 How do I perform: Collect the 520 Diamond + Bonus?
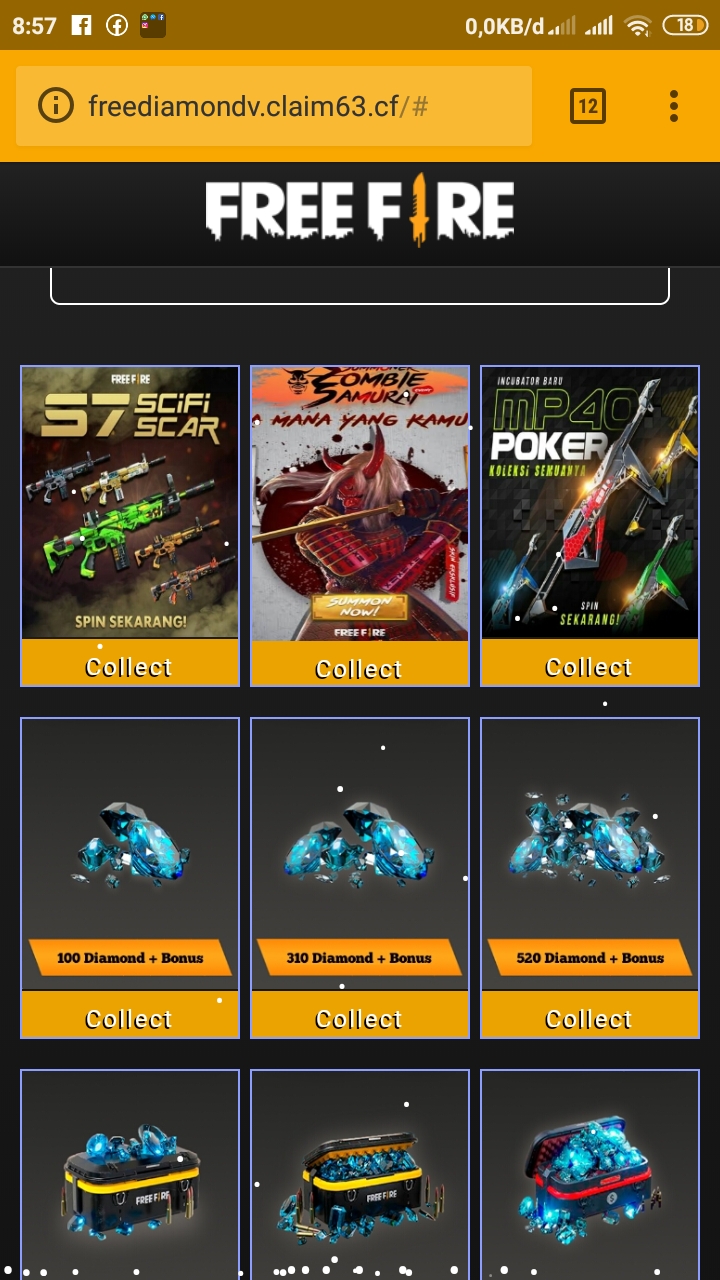590,1016
